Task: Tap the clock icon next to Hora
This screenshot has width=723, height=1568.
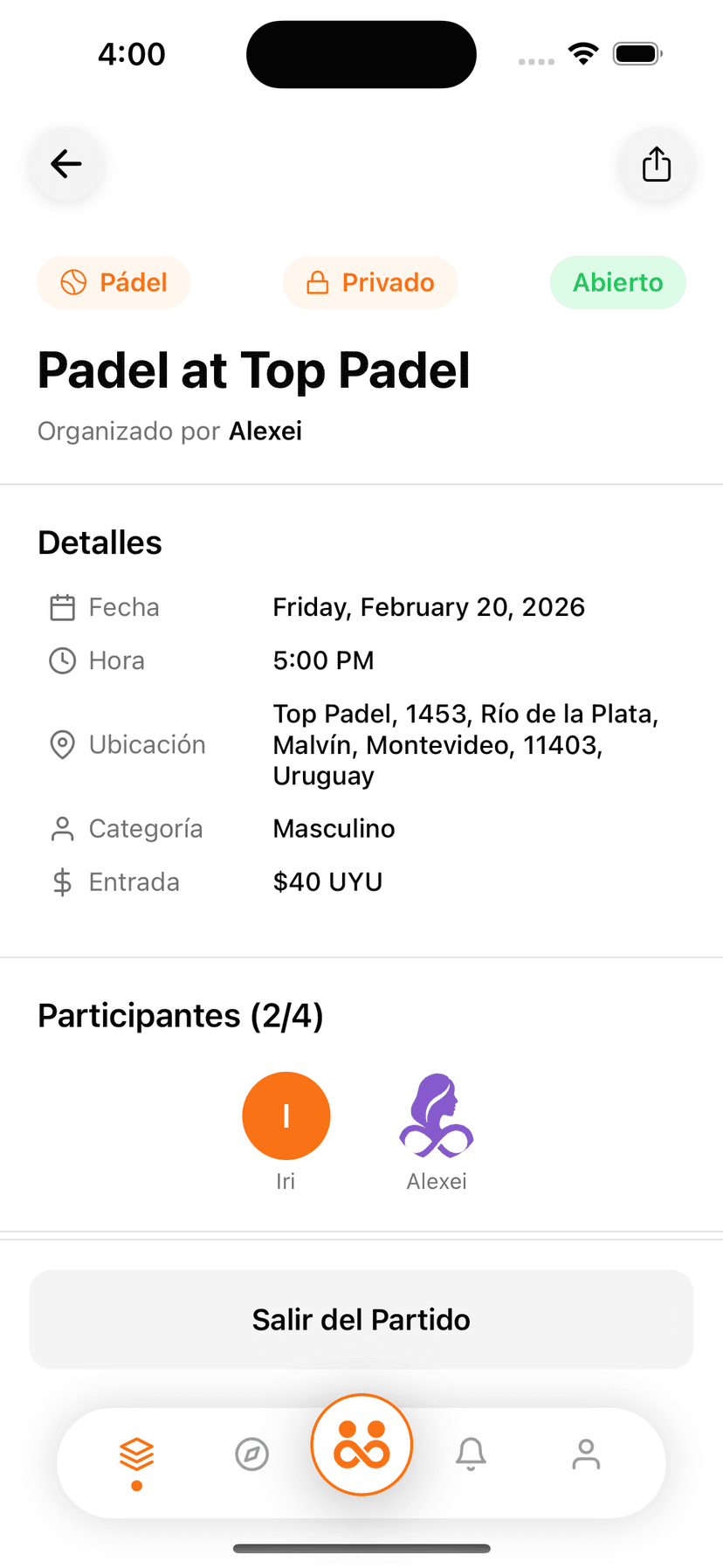Action: pyautogui.click(x=62, y=660)
